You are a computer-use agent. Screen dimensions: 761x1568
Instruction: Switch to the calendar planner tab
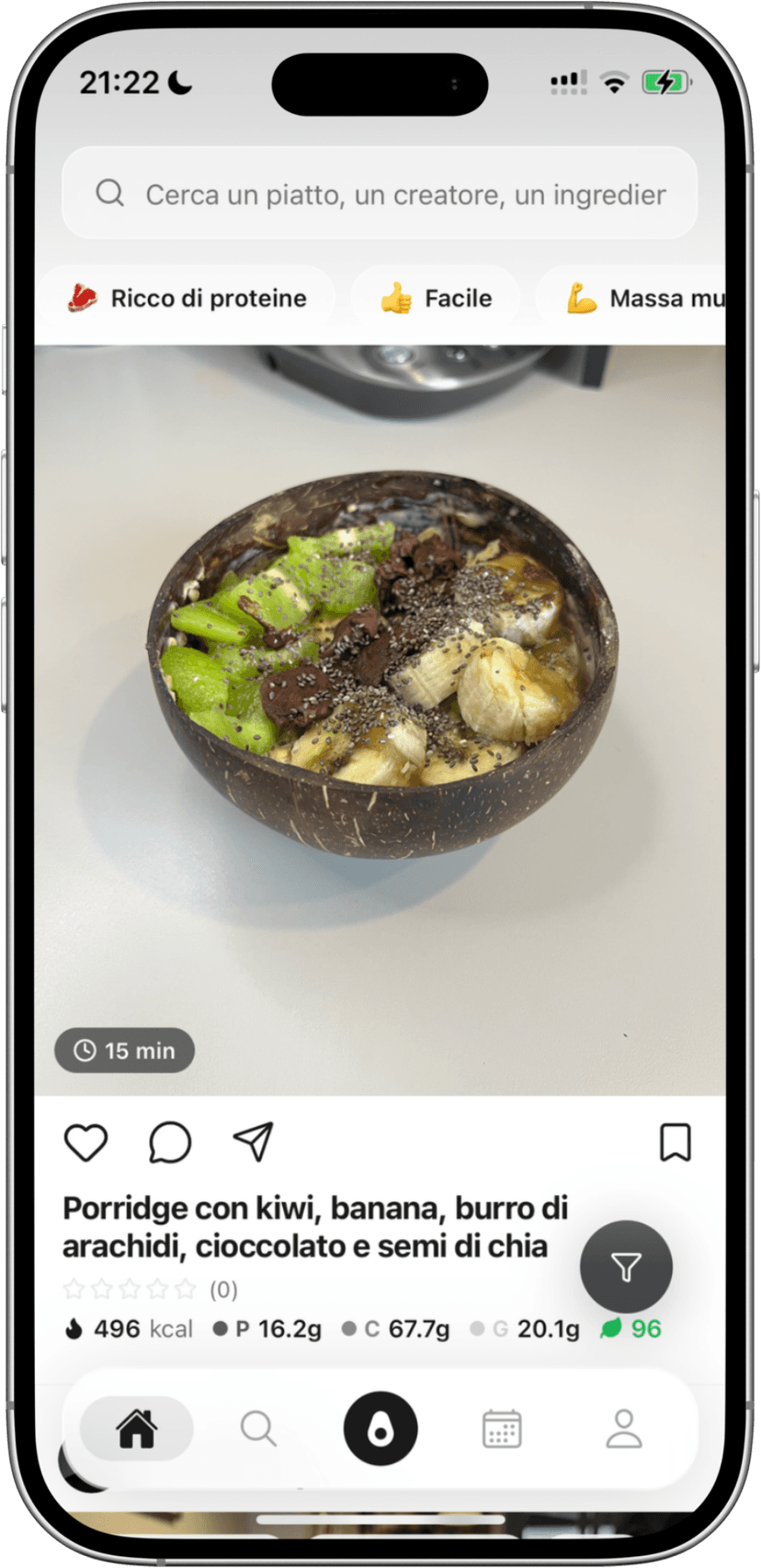pos(502,1428)
